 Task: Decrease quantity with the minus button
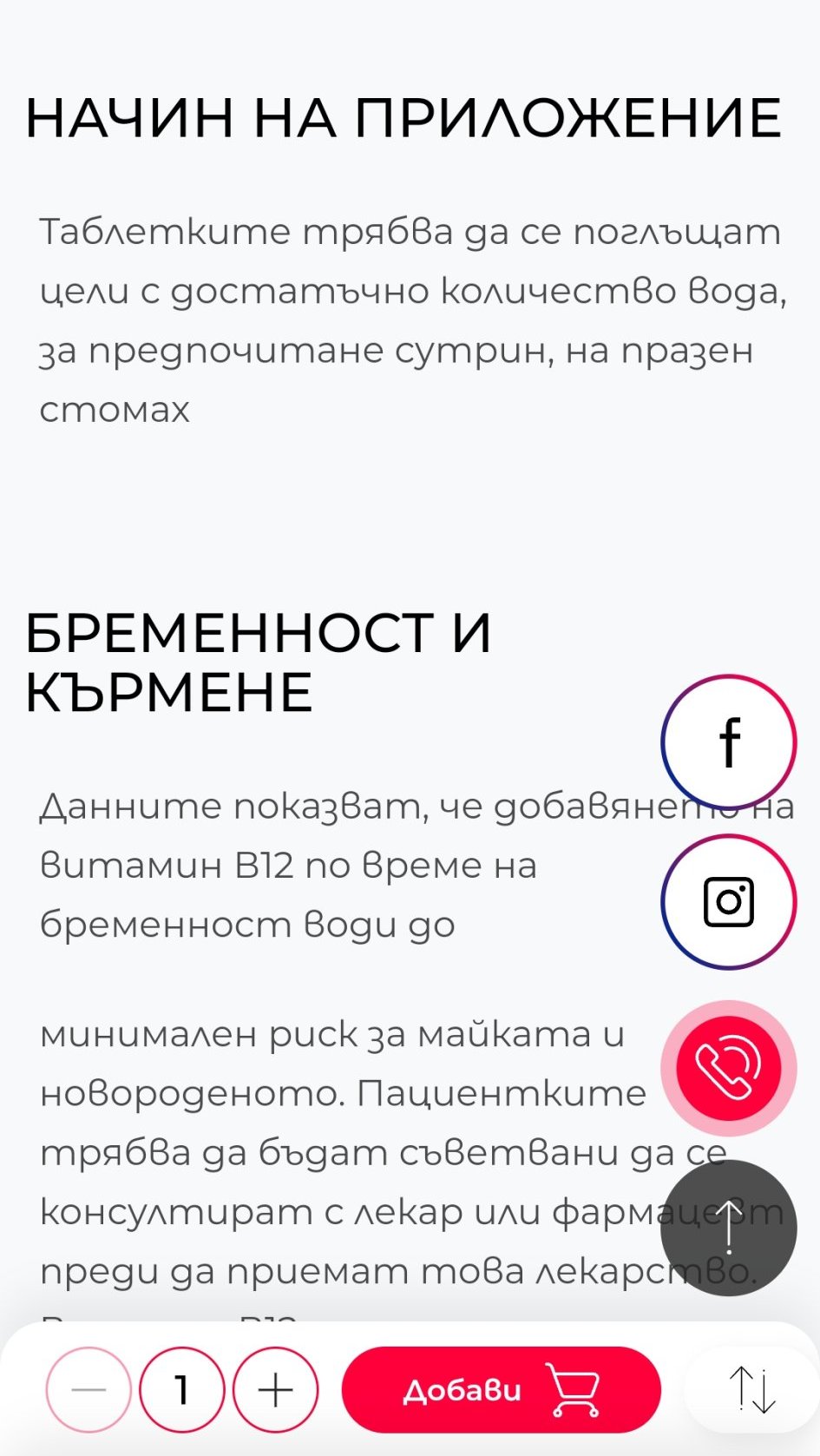pos(89,1390)
